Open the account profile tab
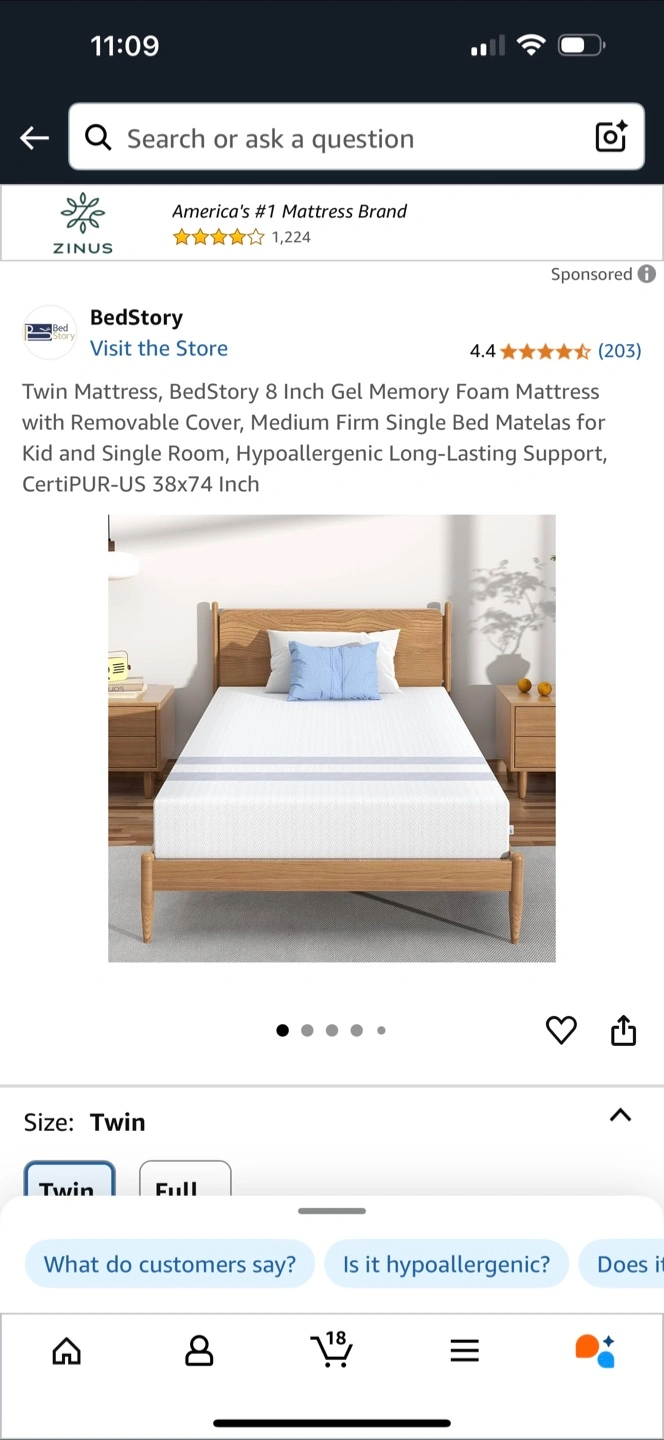The height and width of the screenshot is (1440, 664). pos(199,1352)
